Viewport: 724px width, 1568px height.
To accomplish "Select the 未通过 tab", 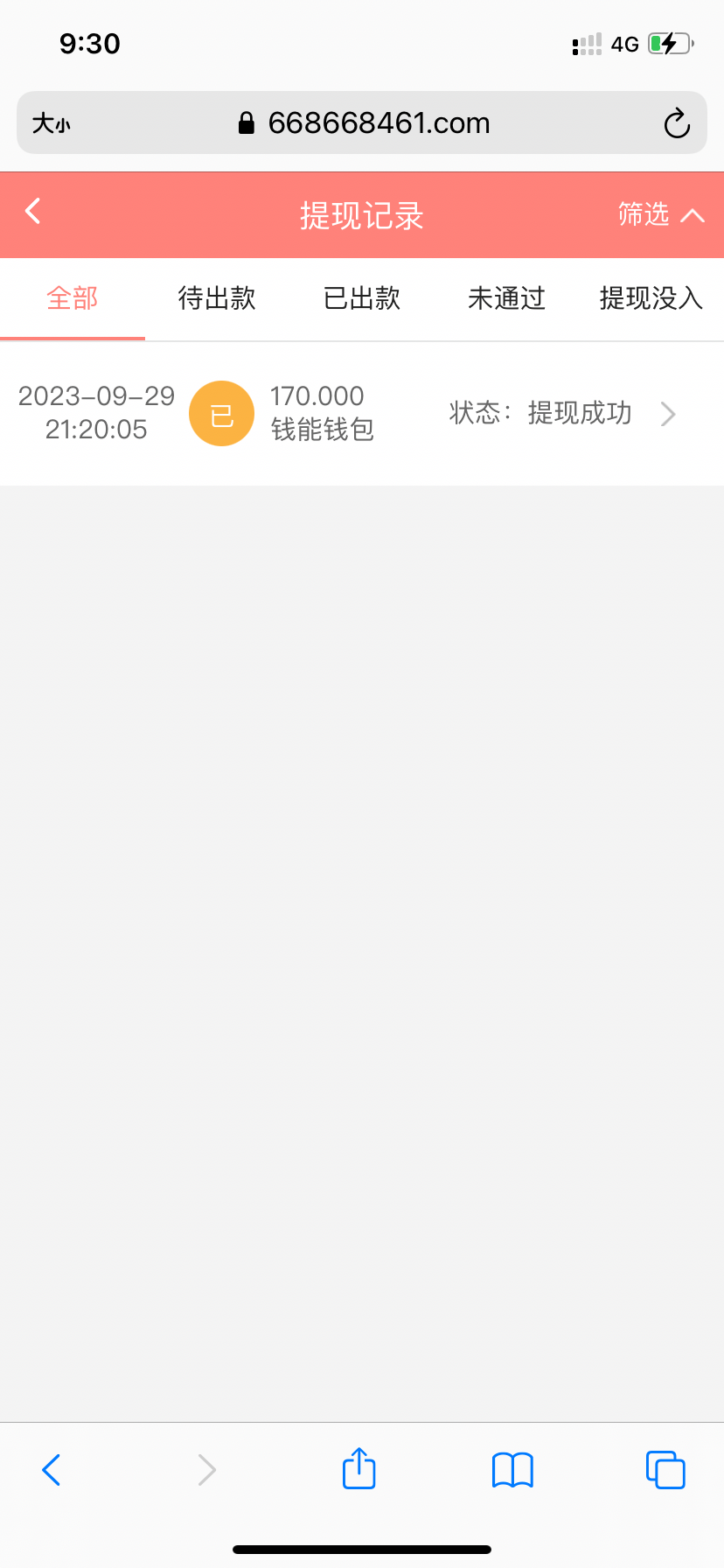I will 506,298.
